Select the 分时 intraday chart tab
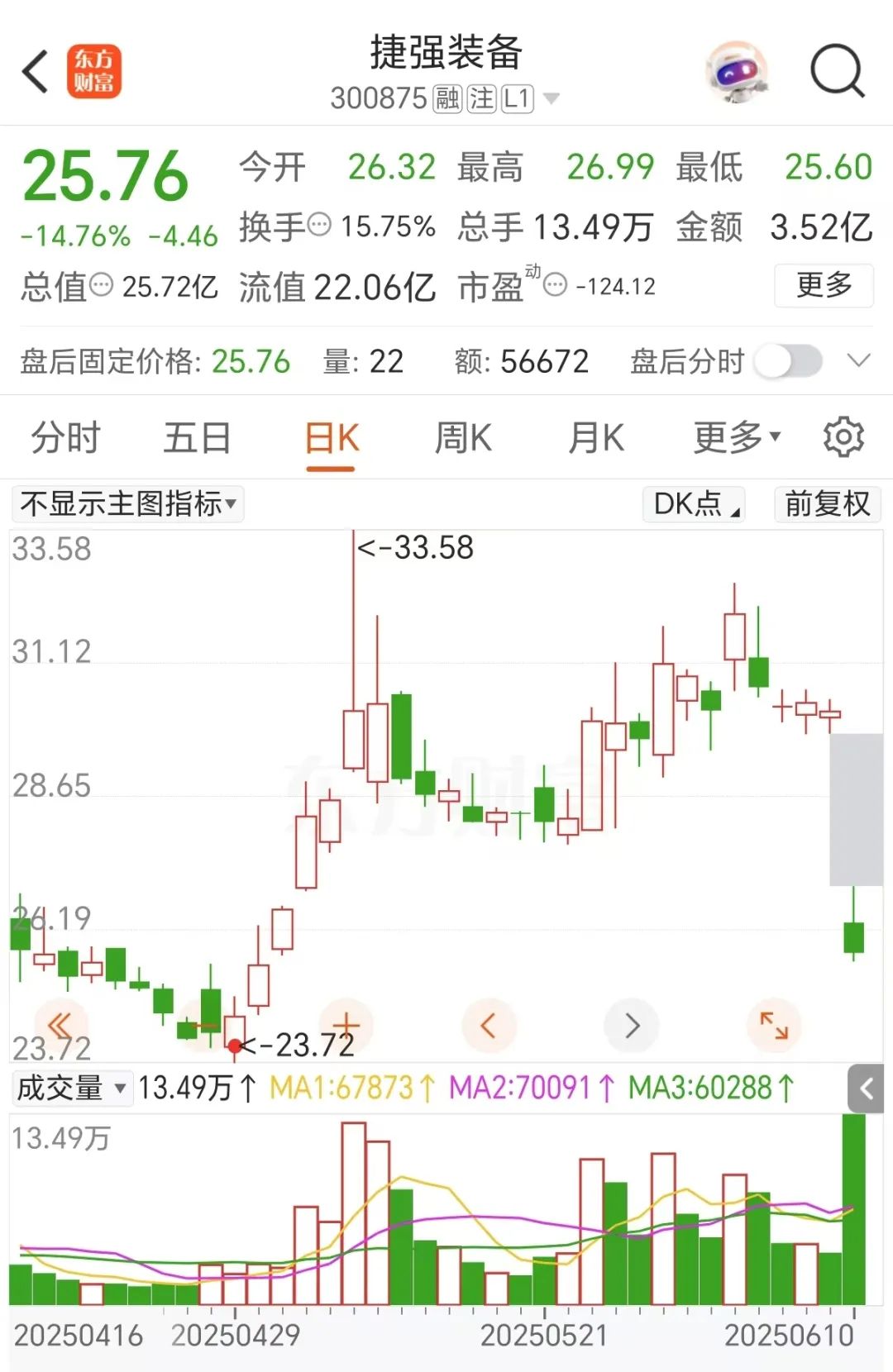Viewport: 893px width, 1372px height. 64,438
